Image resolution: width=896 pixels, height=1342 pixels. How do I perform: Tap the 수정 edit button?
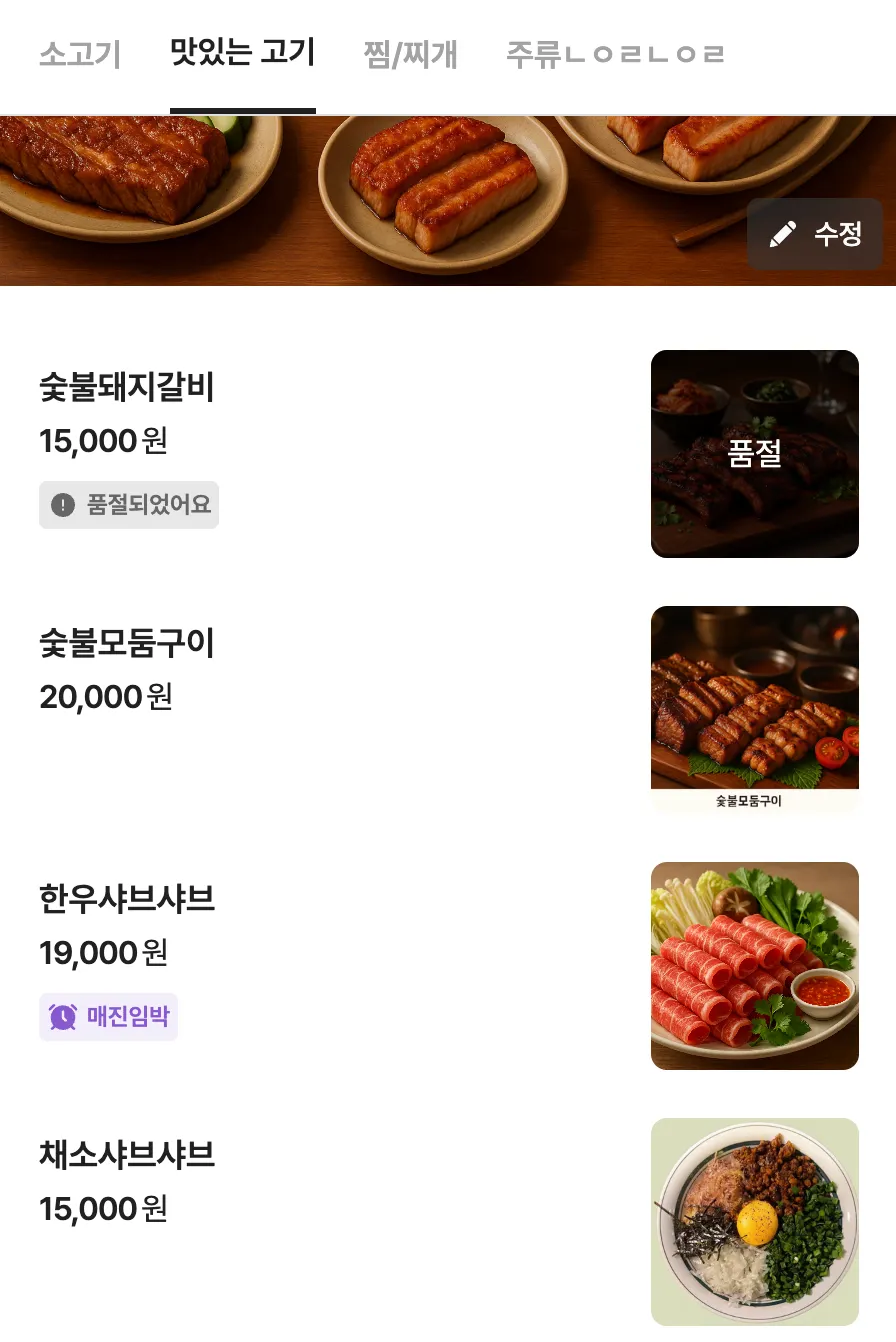(x=815, y=234)
